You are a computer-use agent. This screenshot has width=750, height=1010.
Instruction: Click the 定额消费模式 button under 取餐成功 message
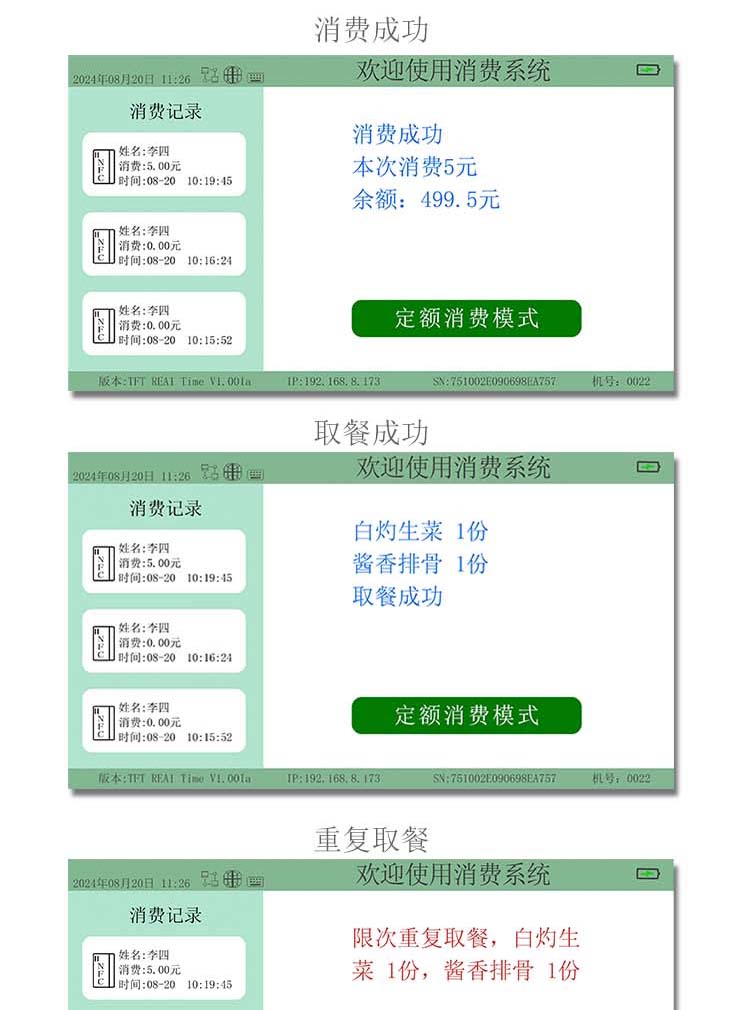pyautogui.click(x=464, y=717)
